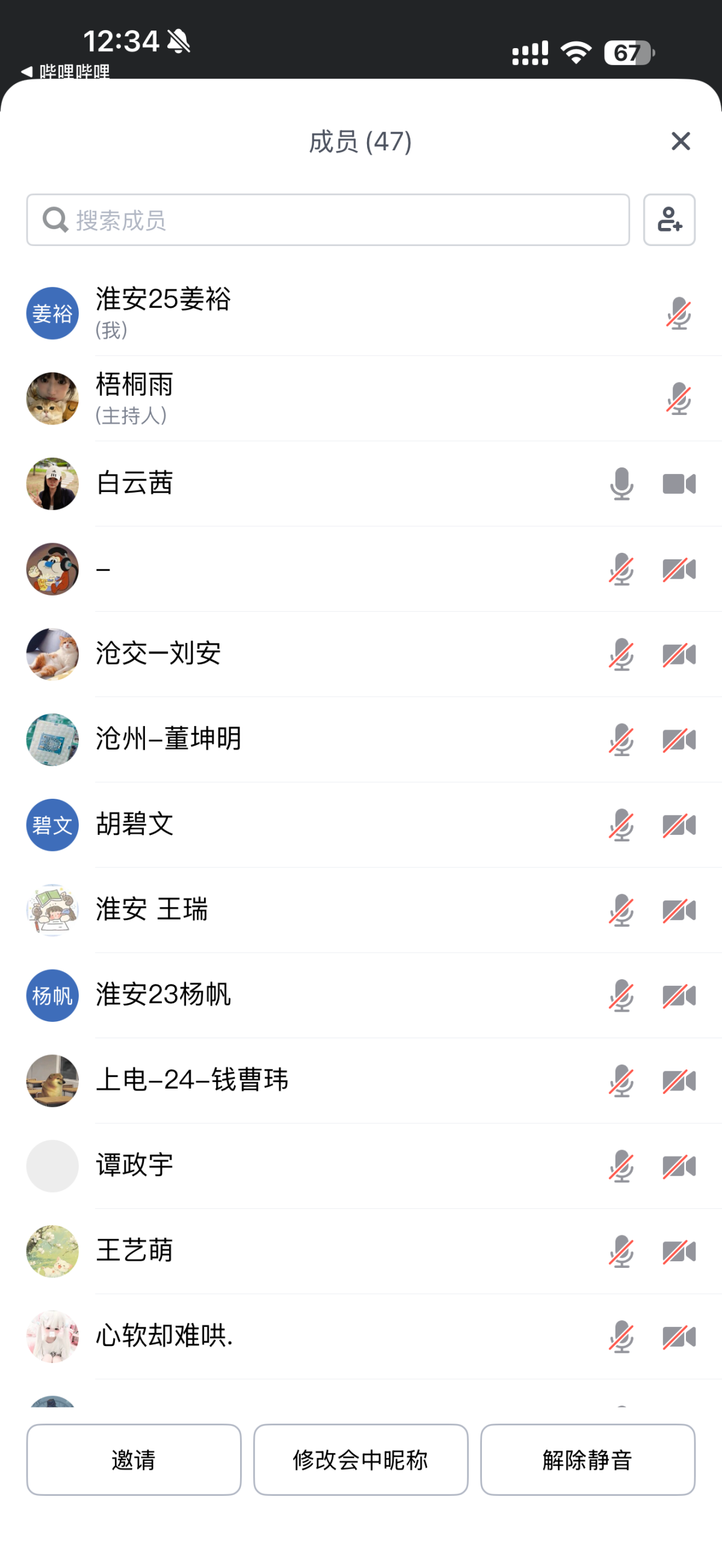The image size is (722, 1568).
Task: Tap the 邀请 button
Action: tap(134, 1459)
